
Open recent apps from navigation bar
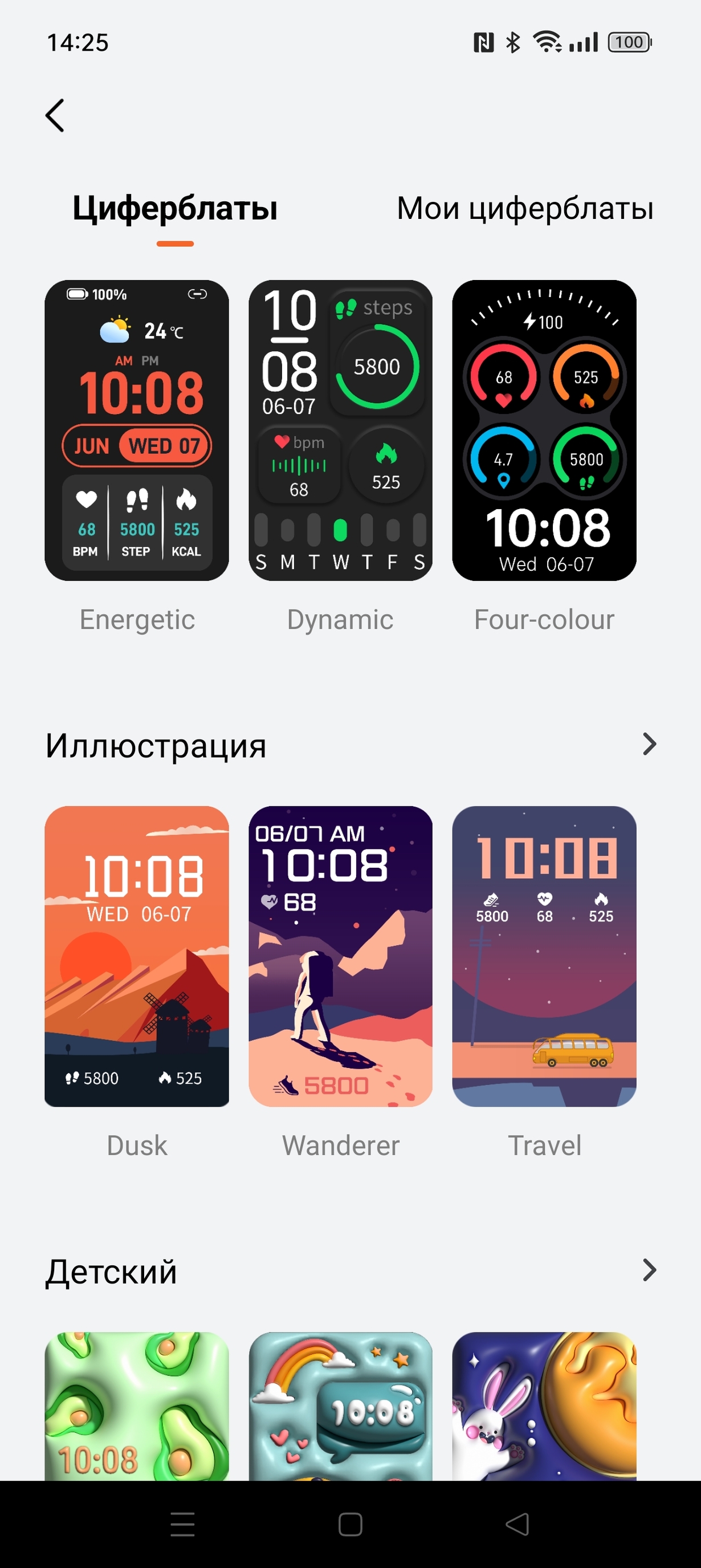pyautogui.click(x=182, y=1524)
